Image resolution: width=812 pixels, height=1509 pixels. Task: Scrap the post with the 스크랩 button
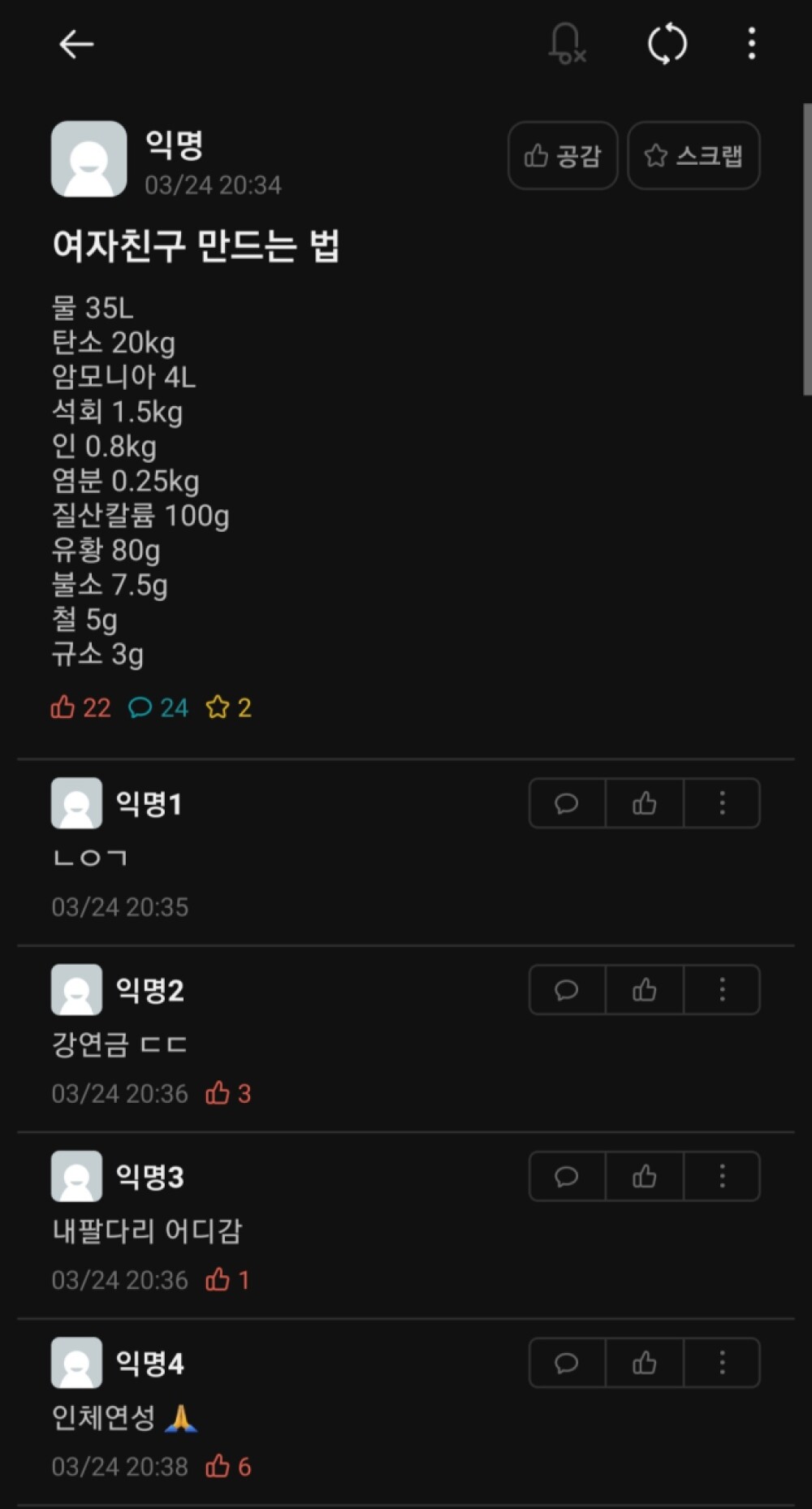[693, 155]
